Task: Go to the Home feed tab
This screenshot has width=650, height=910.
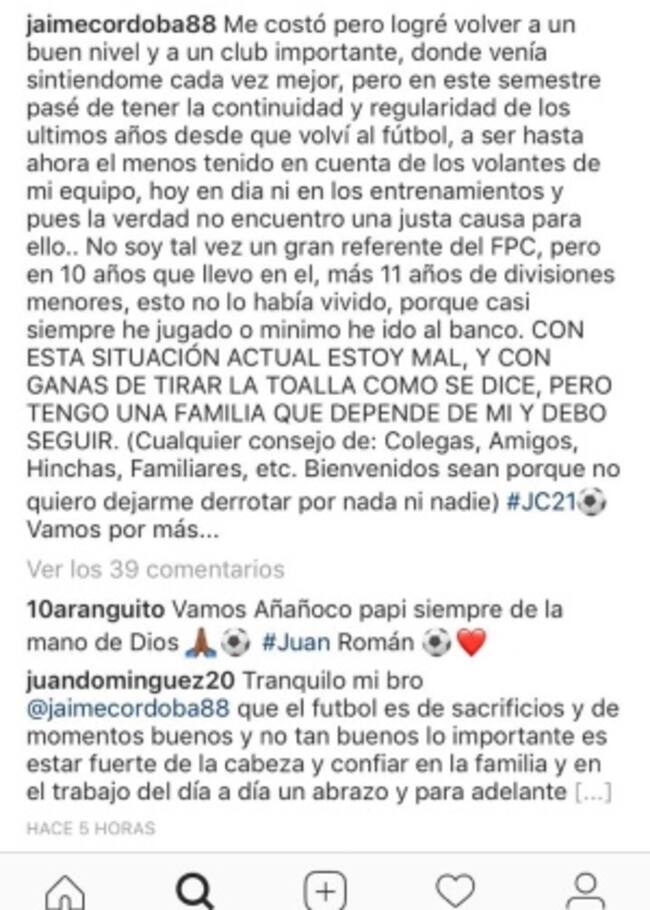Action: point(66,889)
